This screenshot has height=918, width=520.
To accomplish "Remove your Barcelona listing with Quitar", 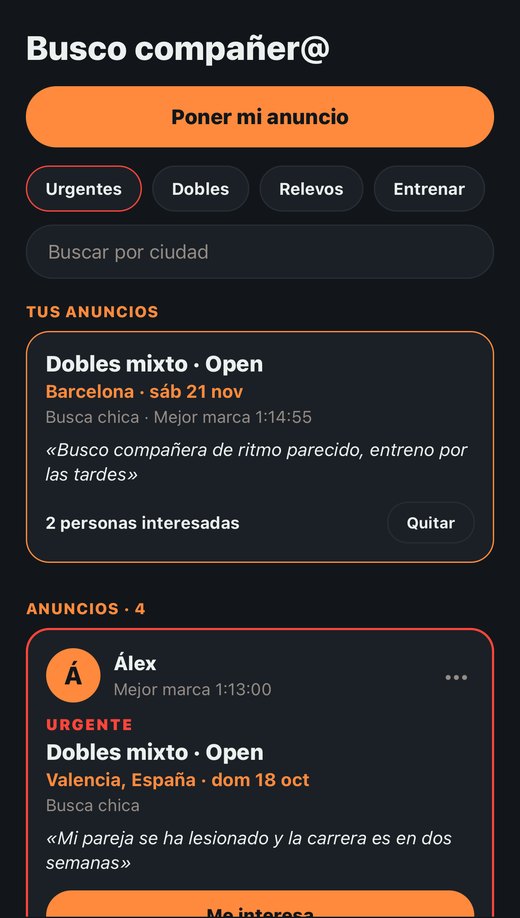I will [430, 523].
